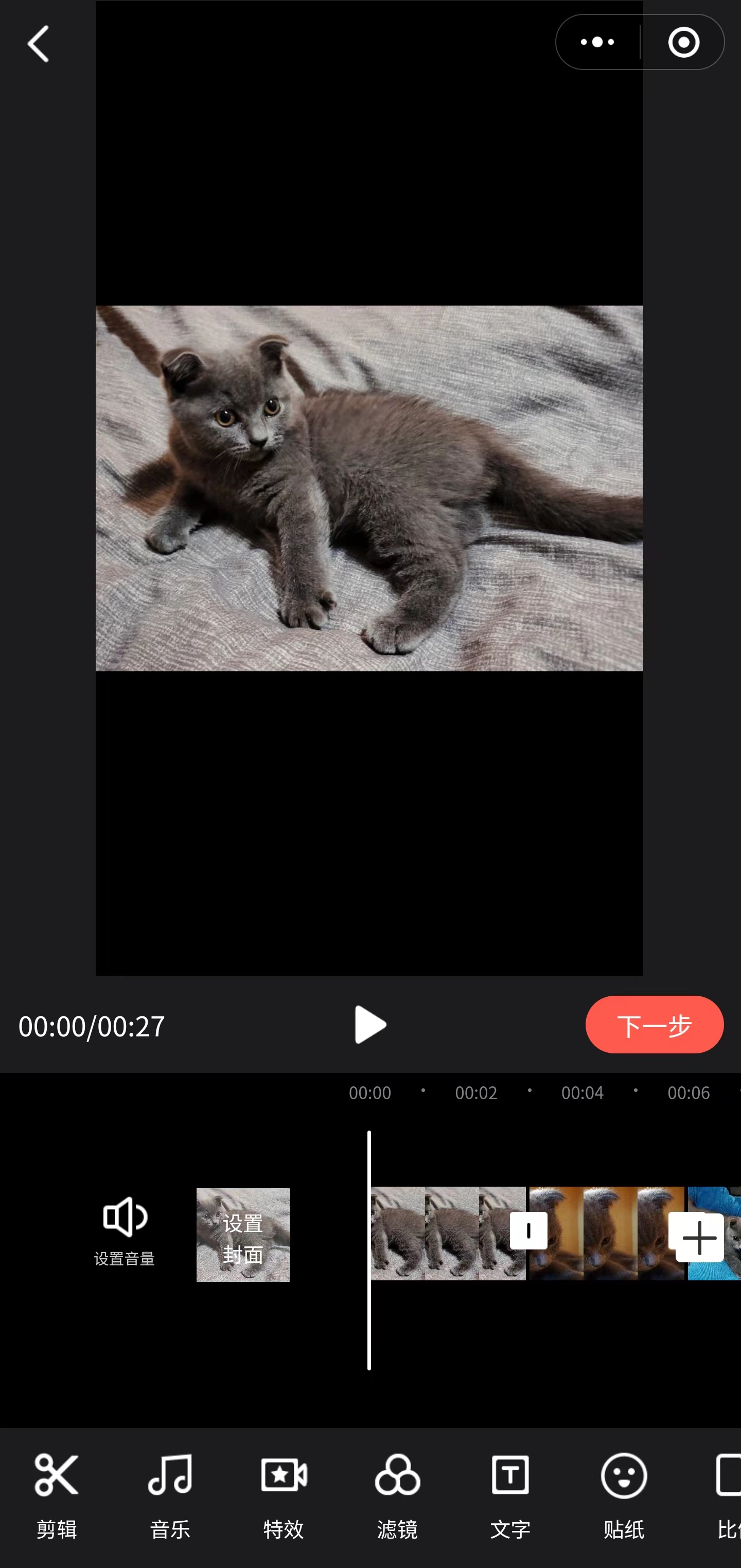Open the 特效 effects tool
The image size is (741, 1568).
coord(284,1494)
